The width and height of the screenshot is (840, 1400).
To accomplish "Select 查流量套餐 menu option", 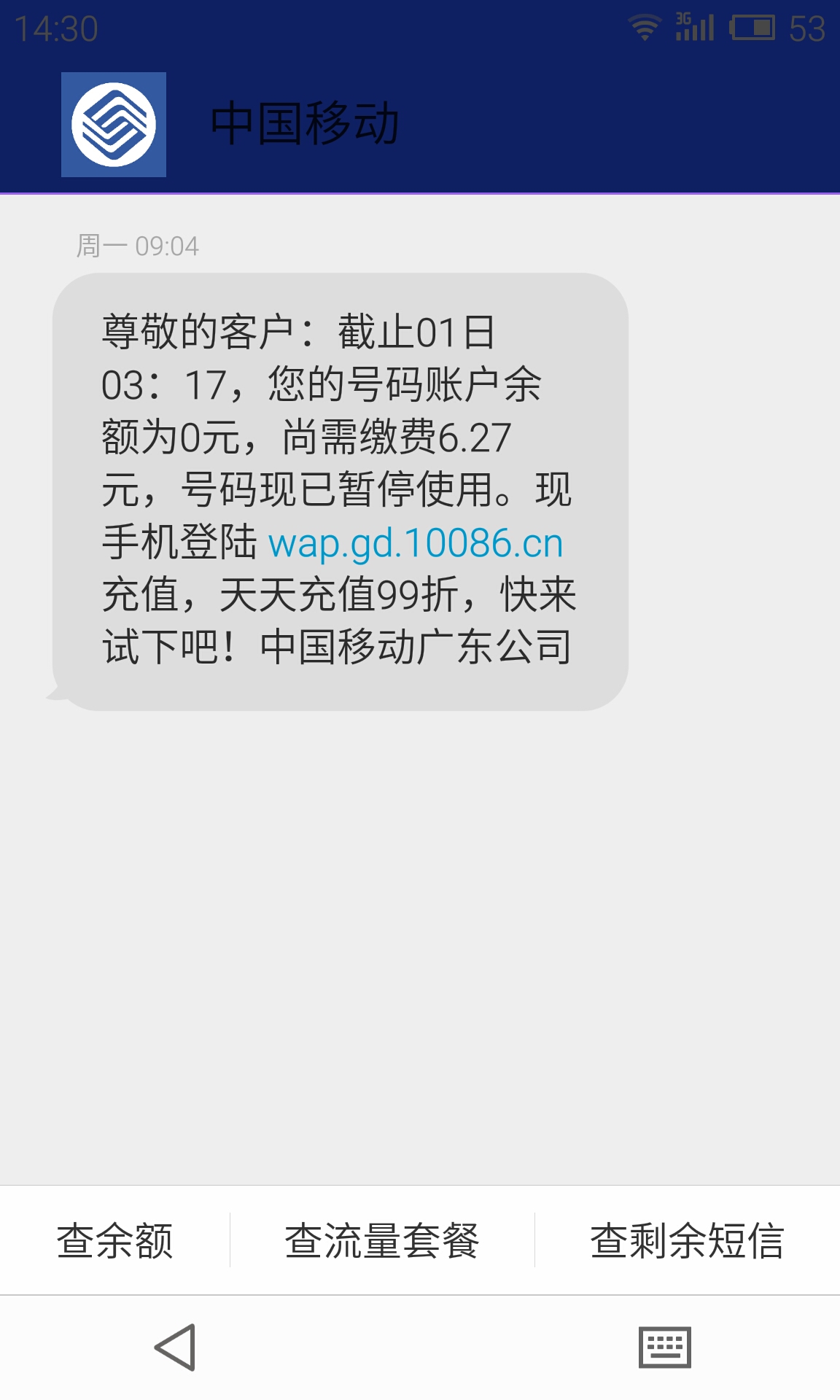I will pyautogui.click(x=382, y=1240).
